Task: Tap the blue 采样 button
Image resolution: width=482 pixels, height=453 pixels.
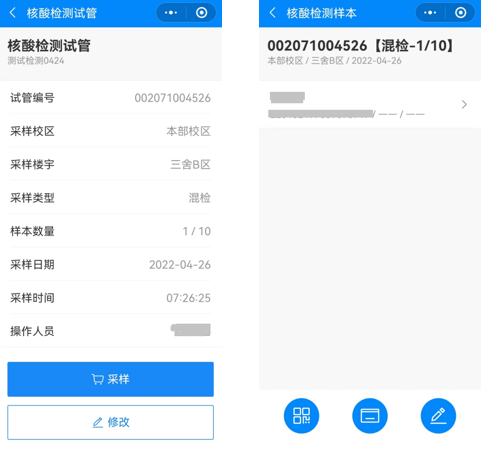Action: (x=110, y=379)
